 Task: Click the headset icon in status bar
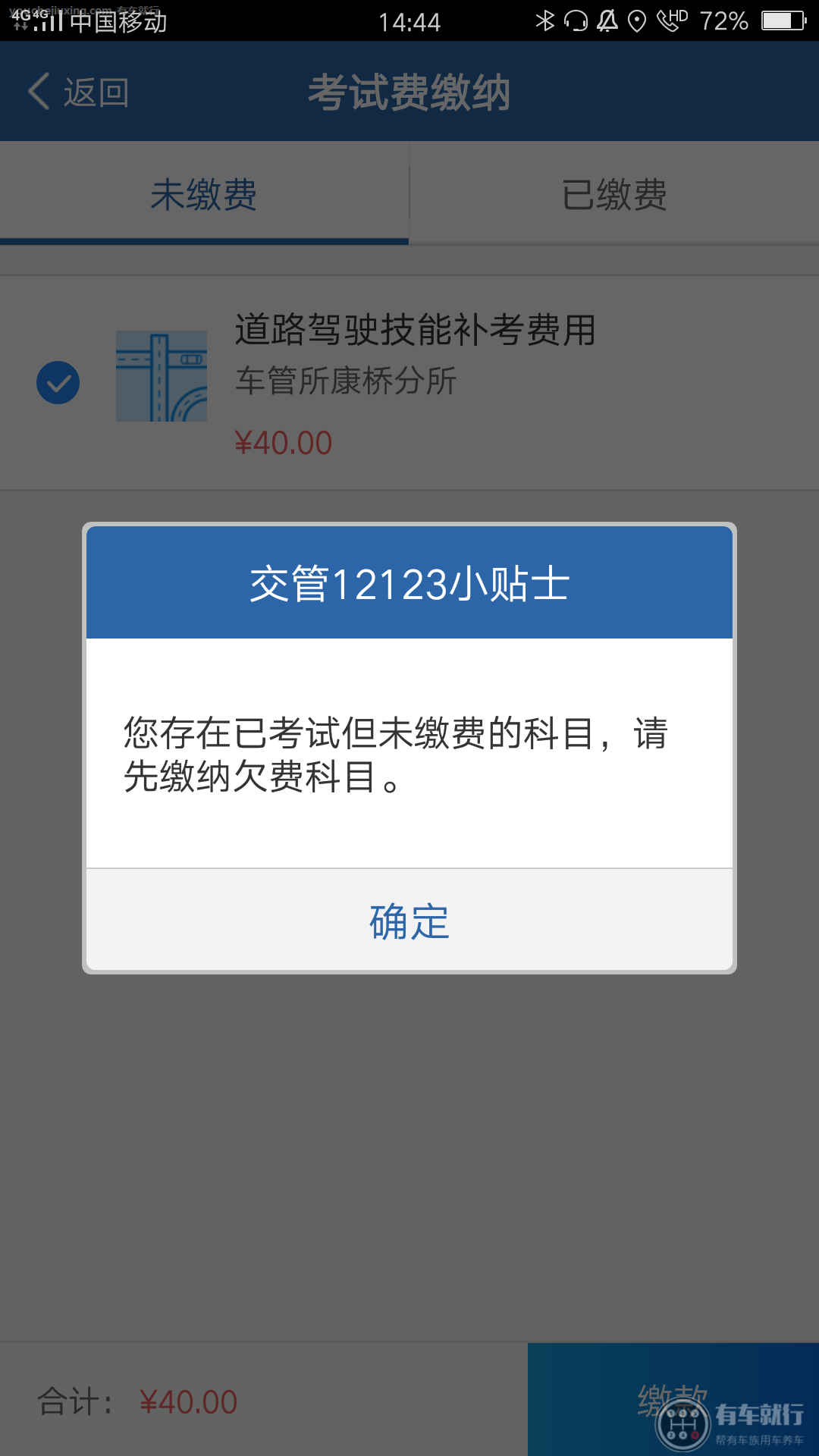coord(574,21)
